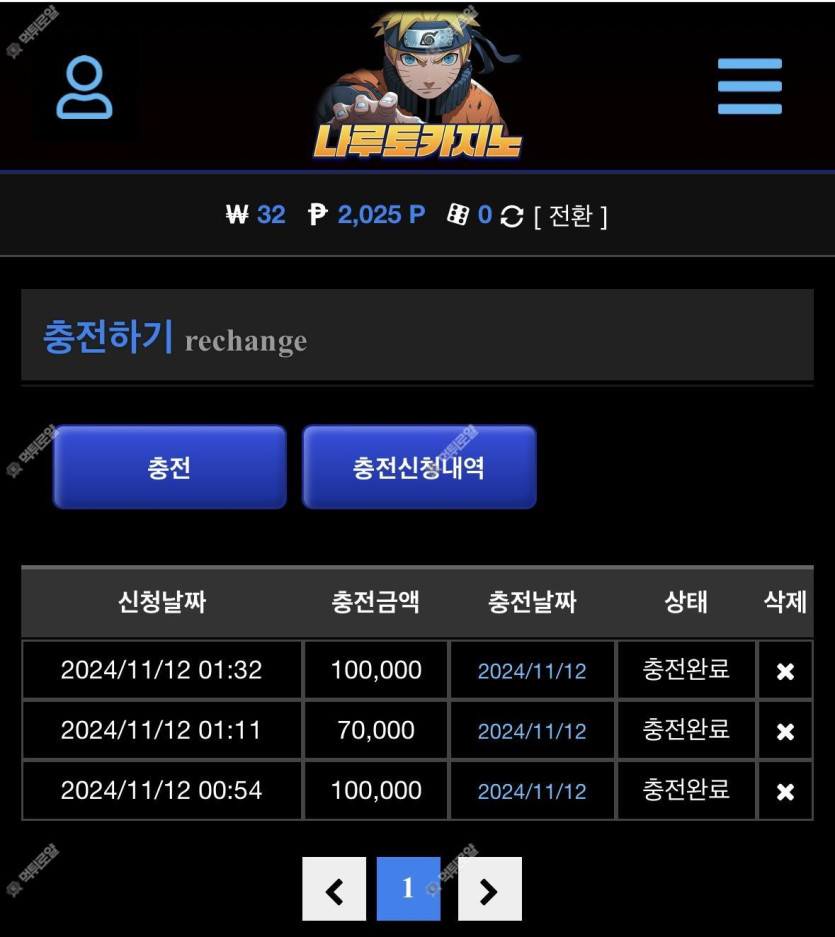
Task: Refresh the balance with the refresh icon
Action: coord(512,216)
